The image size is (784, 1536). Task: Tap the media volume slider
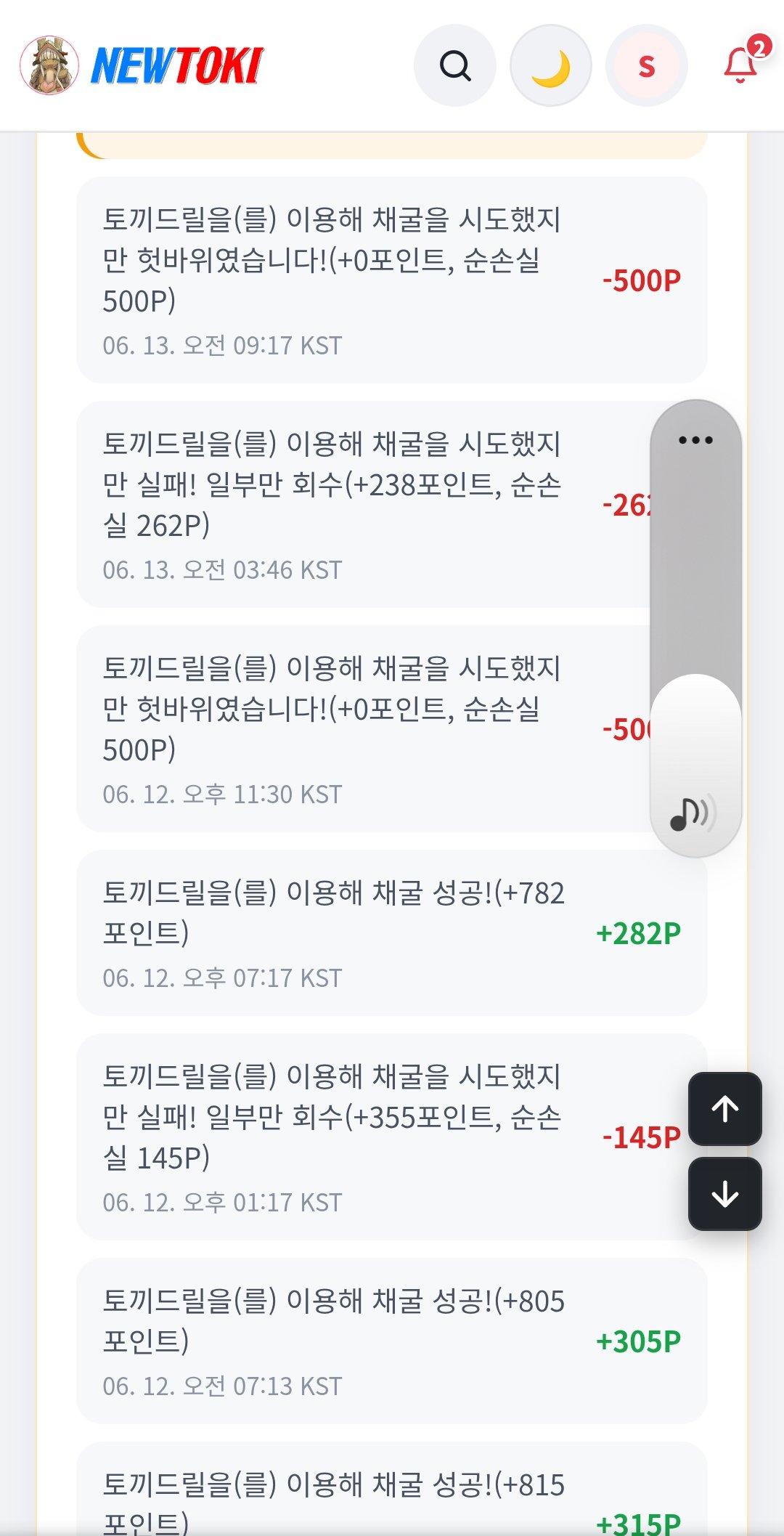pyautogui.click(x=695, y=628)
